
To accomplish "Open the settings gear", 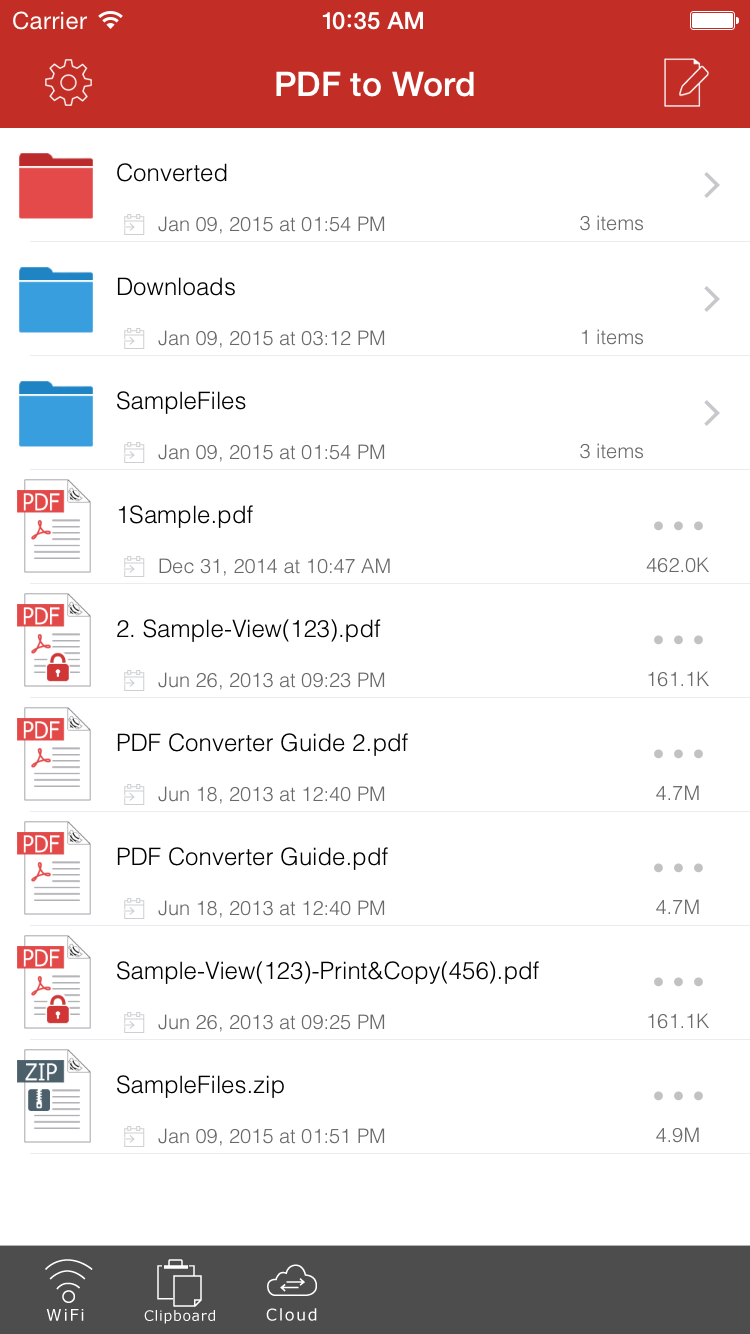I will pos(68,83).
